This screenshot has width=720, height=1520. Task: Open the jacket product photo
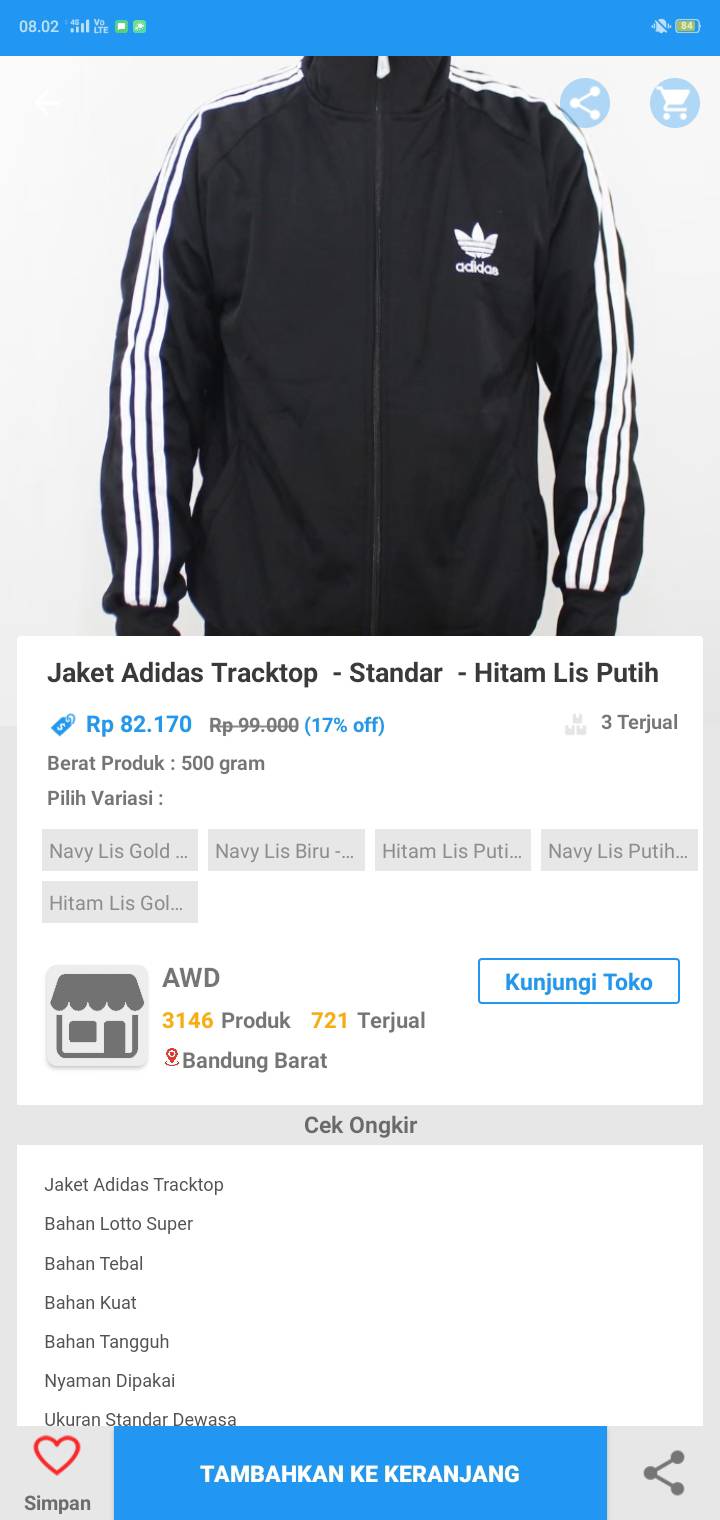coord(360,345)
